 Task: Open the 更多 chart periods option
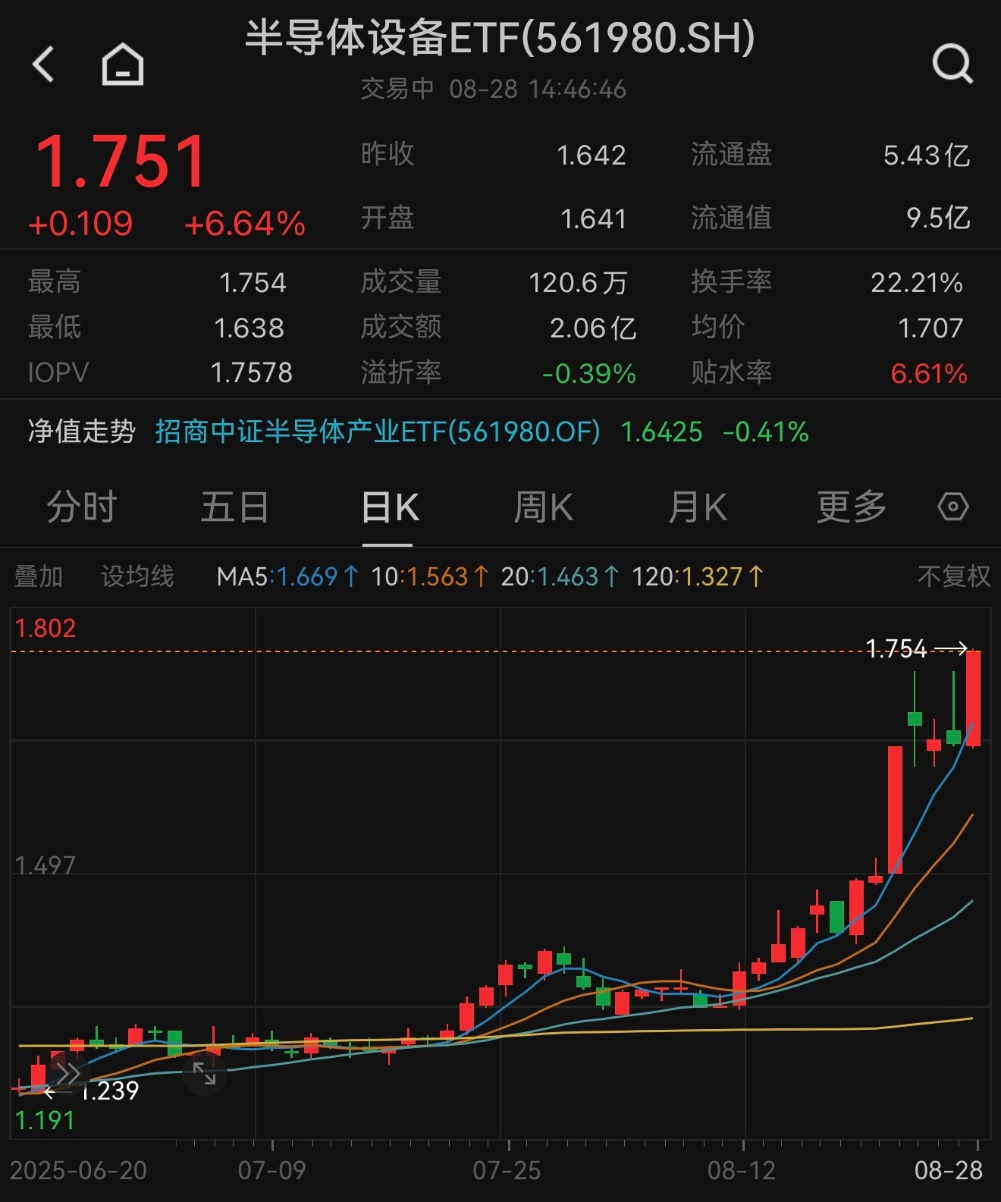[851, 508]
